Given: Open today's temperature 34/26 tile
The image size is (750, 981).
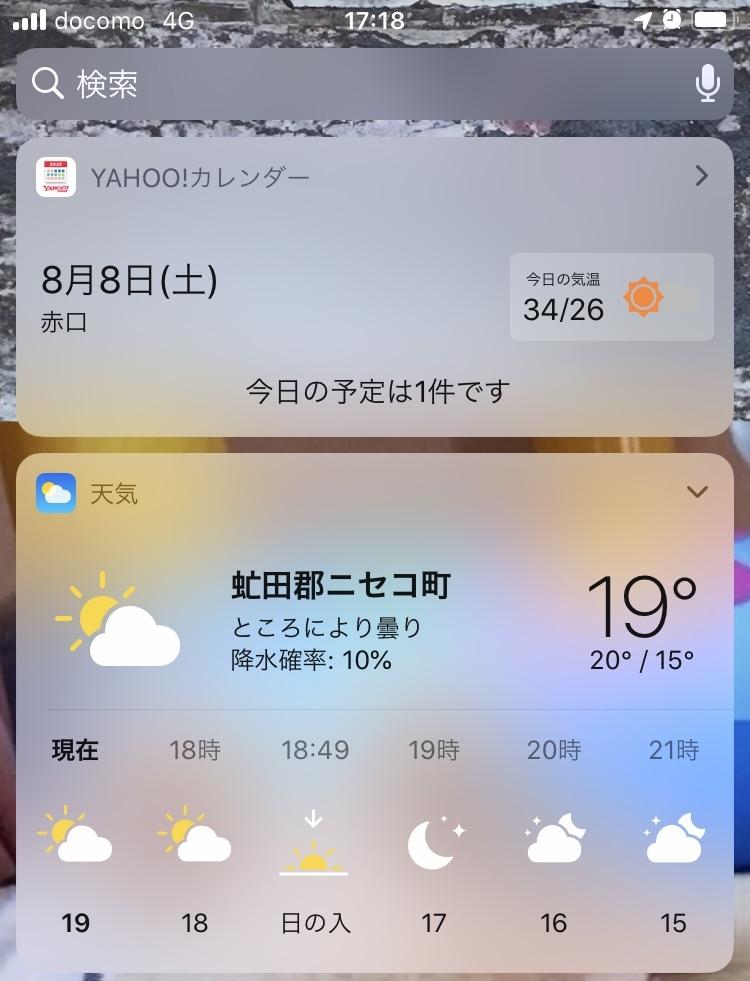Looking at the screenshot, I should (x=611, y=297).
